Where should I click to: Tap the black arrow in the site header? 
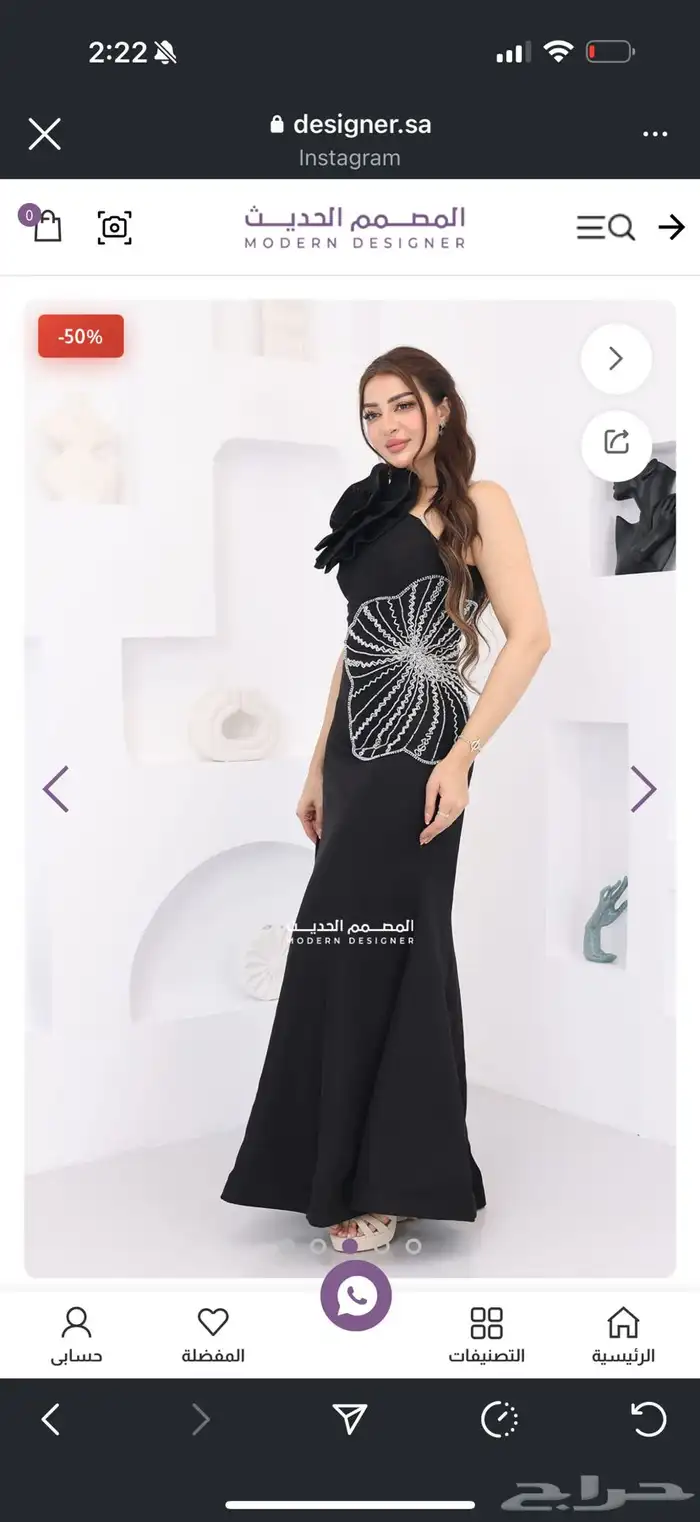click(x=671, y=228)
